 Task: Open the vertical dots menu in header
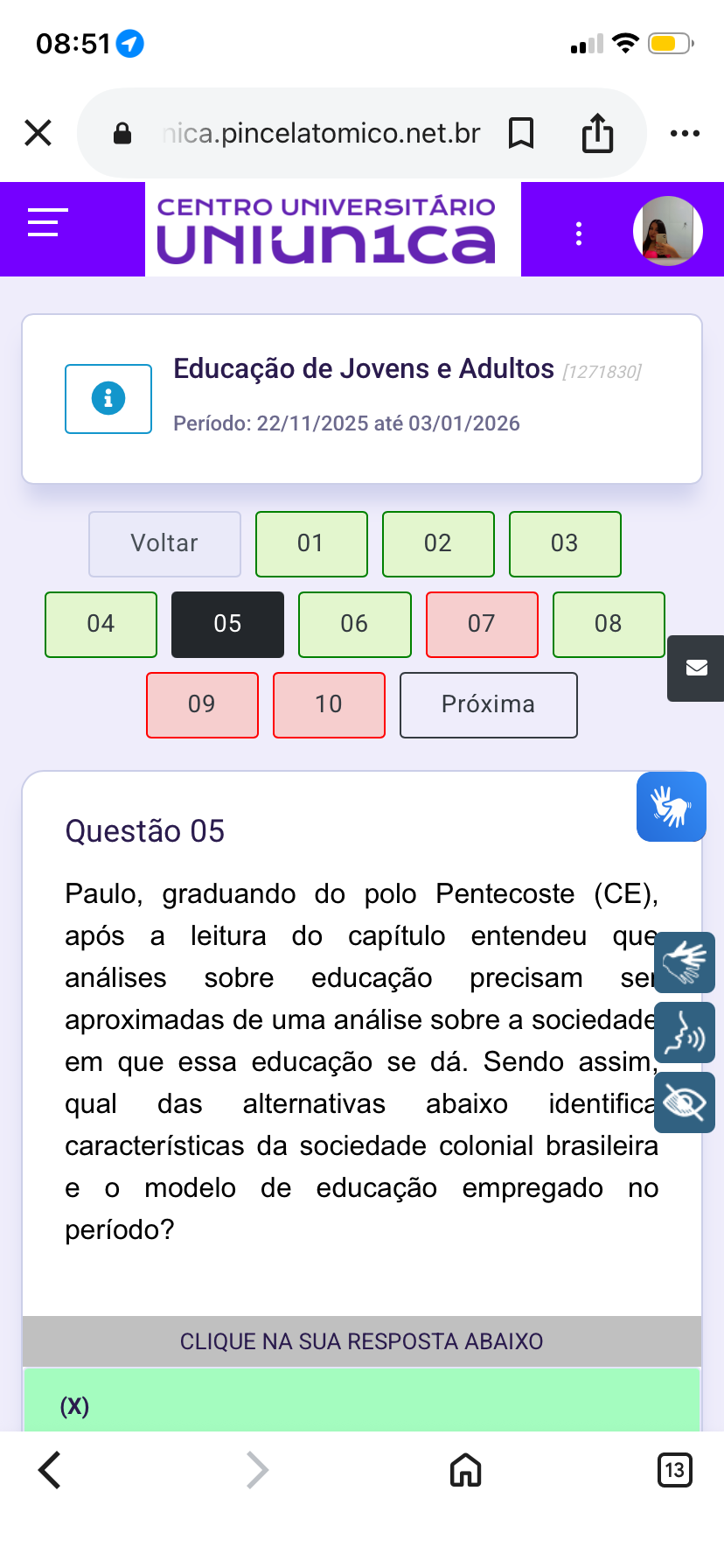pyautogui.click(x=579, y=234)
